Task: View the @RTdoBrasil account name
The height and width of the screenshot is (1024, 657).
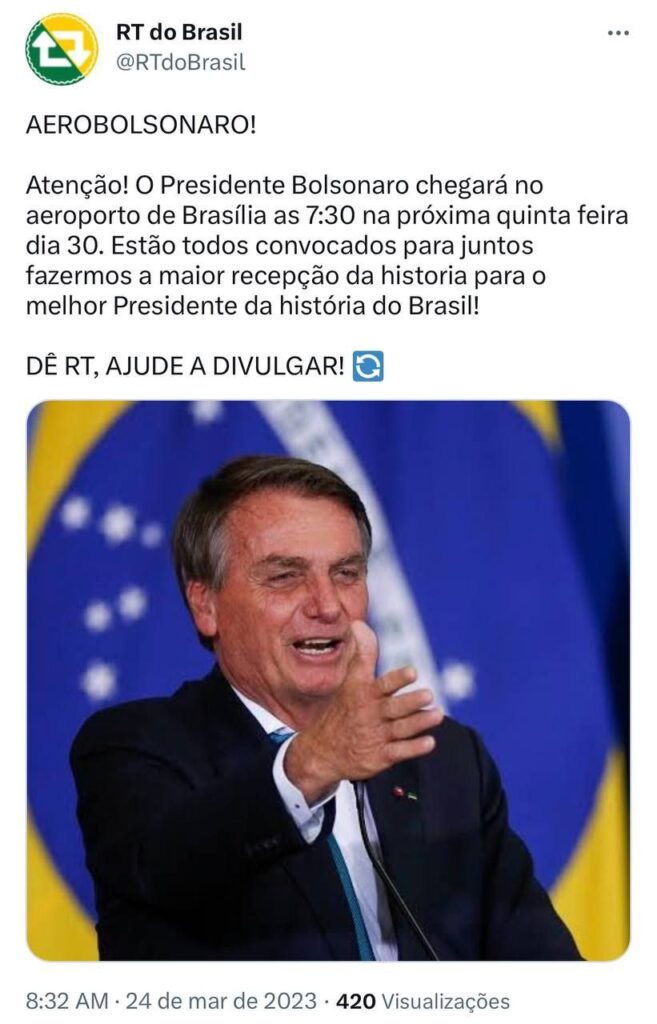Action: [x=180, y=63]
